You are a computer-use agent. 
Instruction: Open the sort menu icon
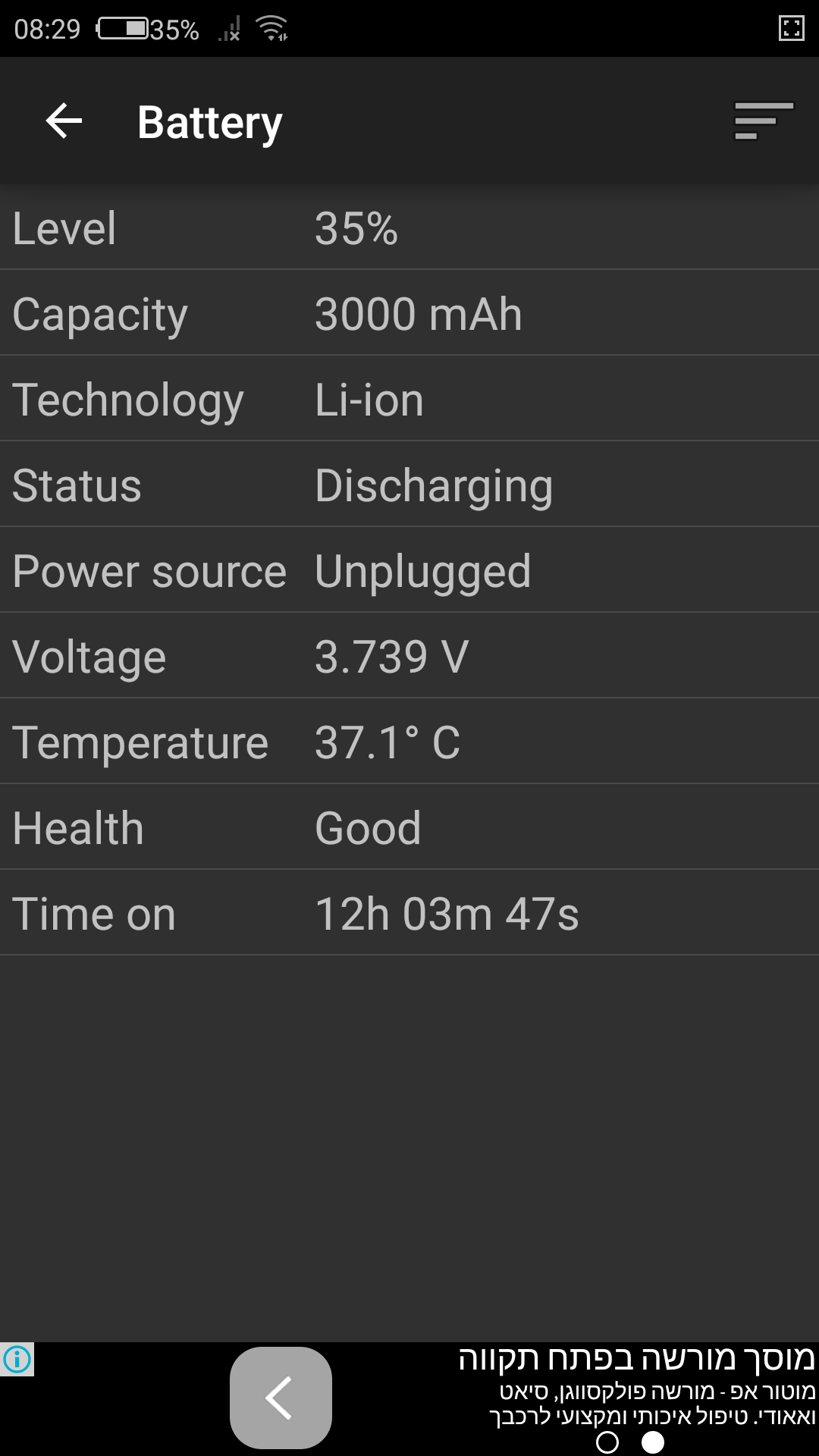point(764,121)
